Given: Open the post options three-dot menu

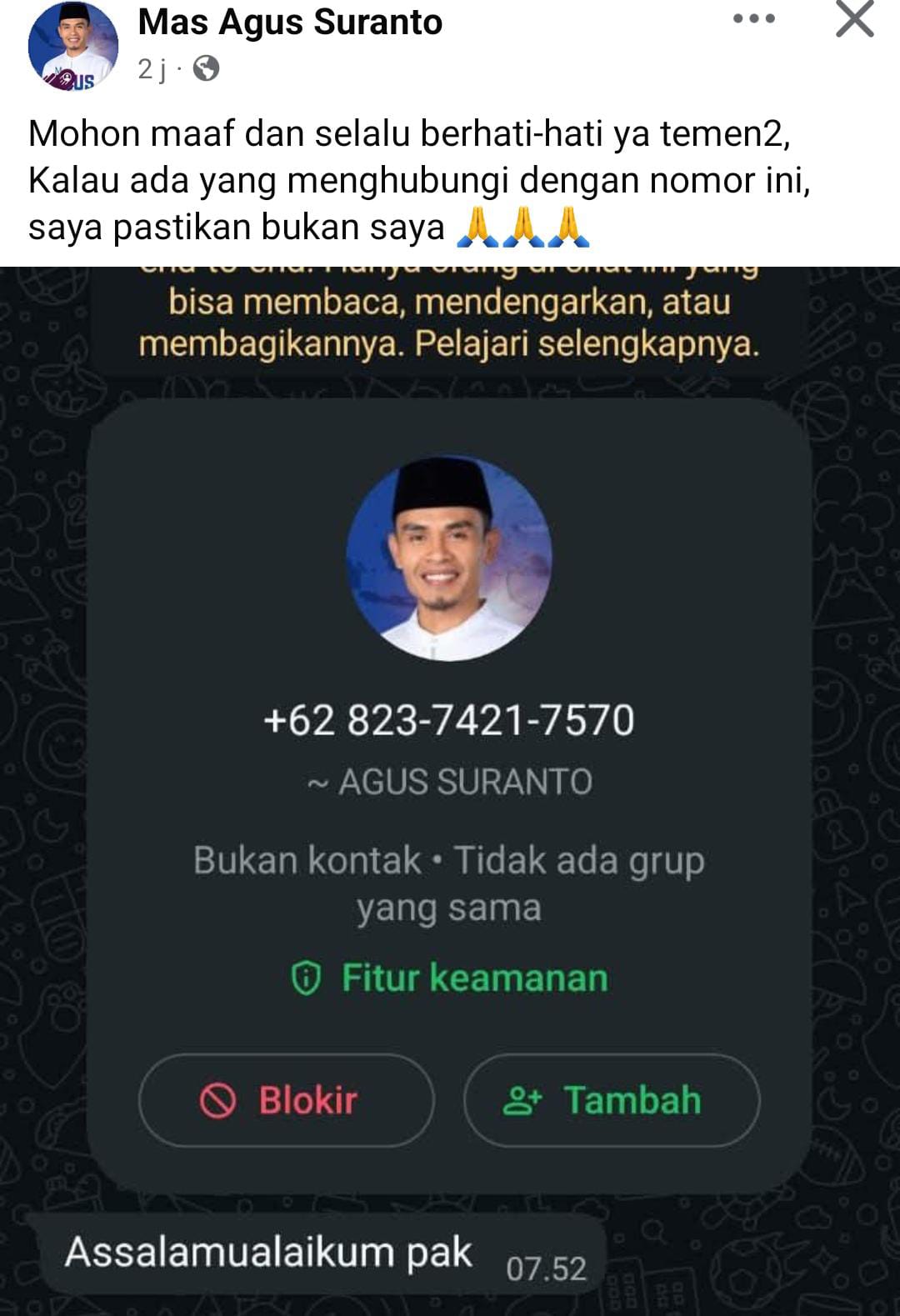Looking at the screenshot, I should [x=754, y=19].
